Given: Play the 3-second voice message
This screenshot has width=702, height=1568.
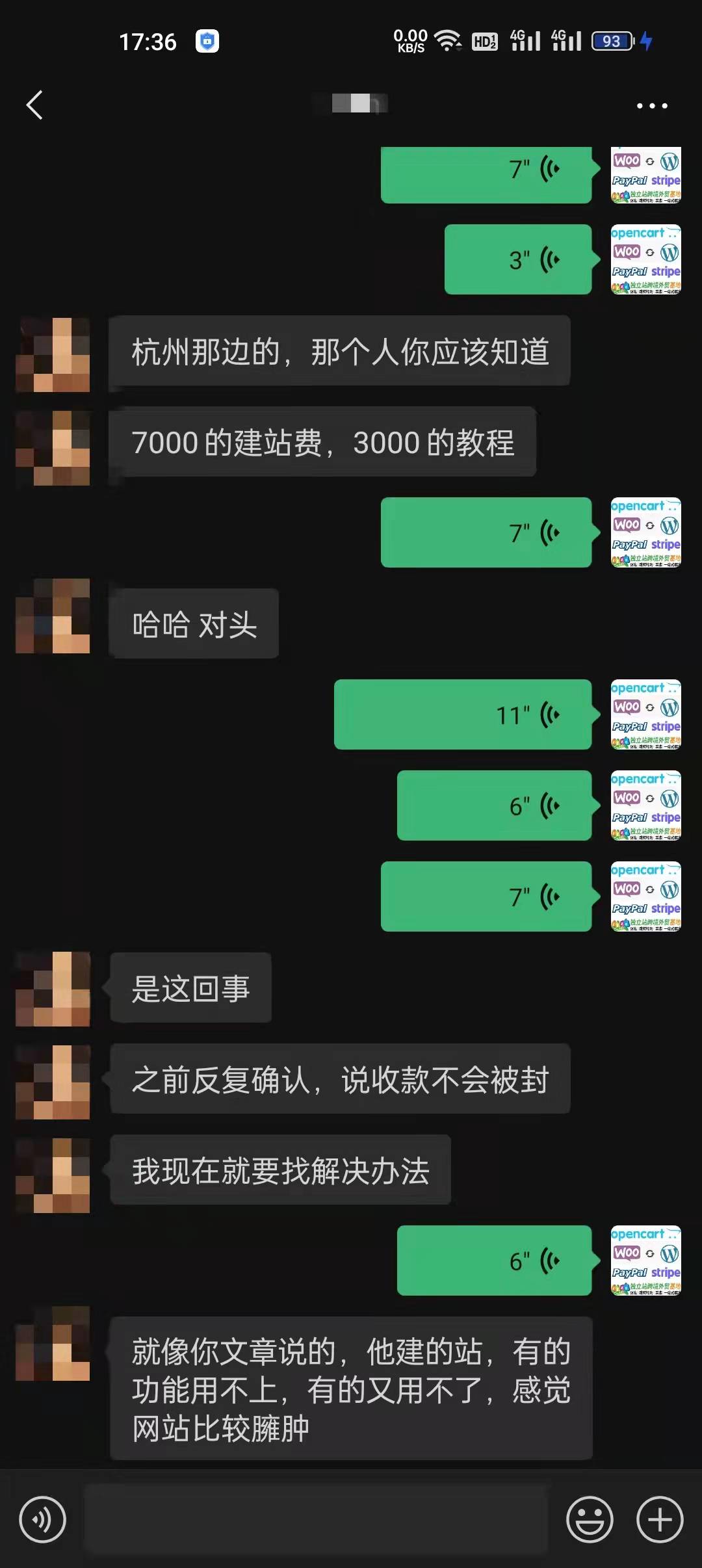Looking at the screenshot, I should pos(518,259).
